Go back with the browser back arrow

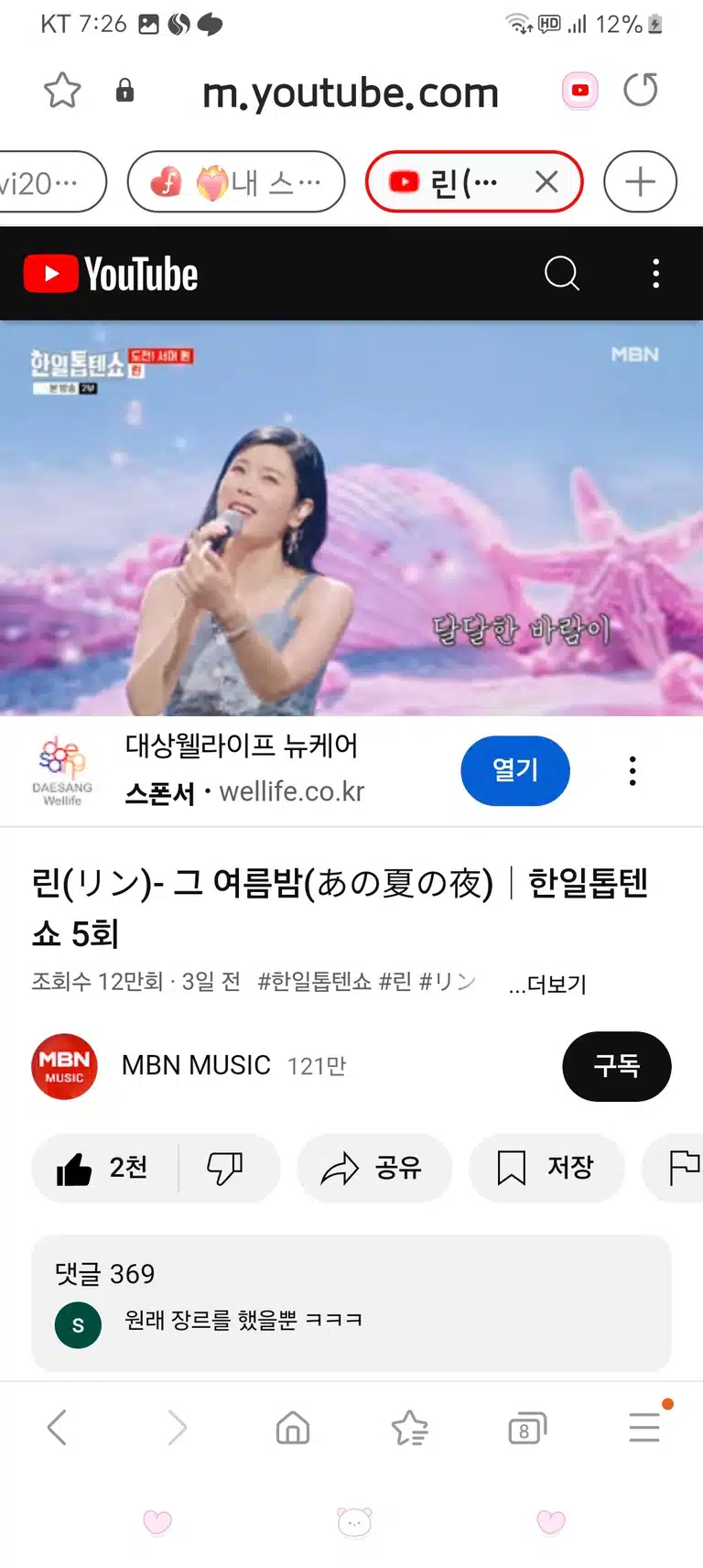[57, 1427]
